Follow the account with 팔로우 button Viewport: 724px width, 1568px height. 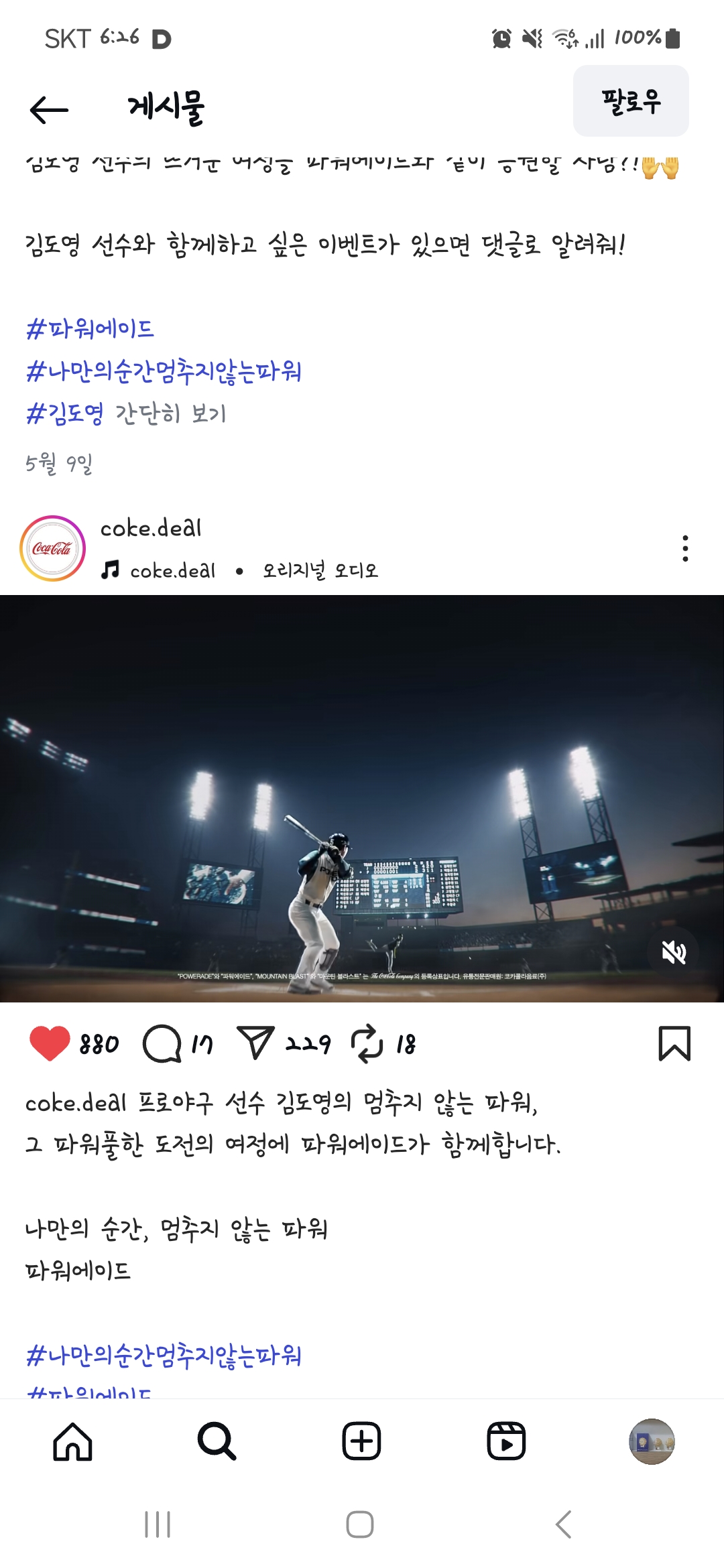(631, 101)
